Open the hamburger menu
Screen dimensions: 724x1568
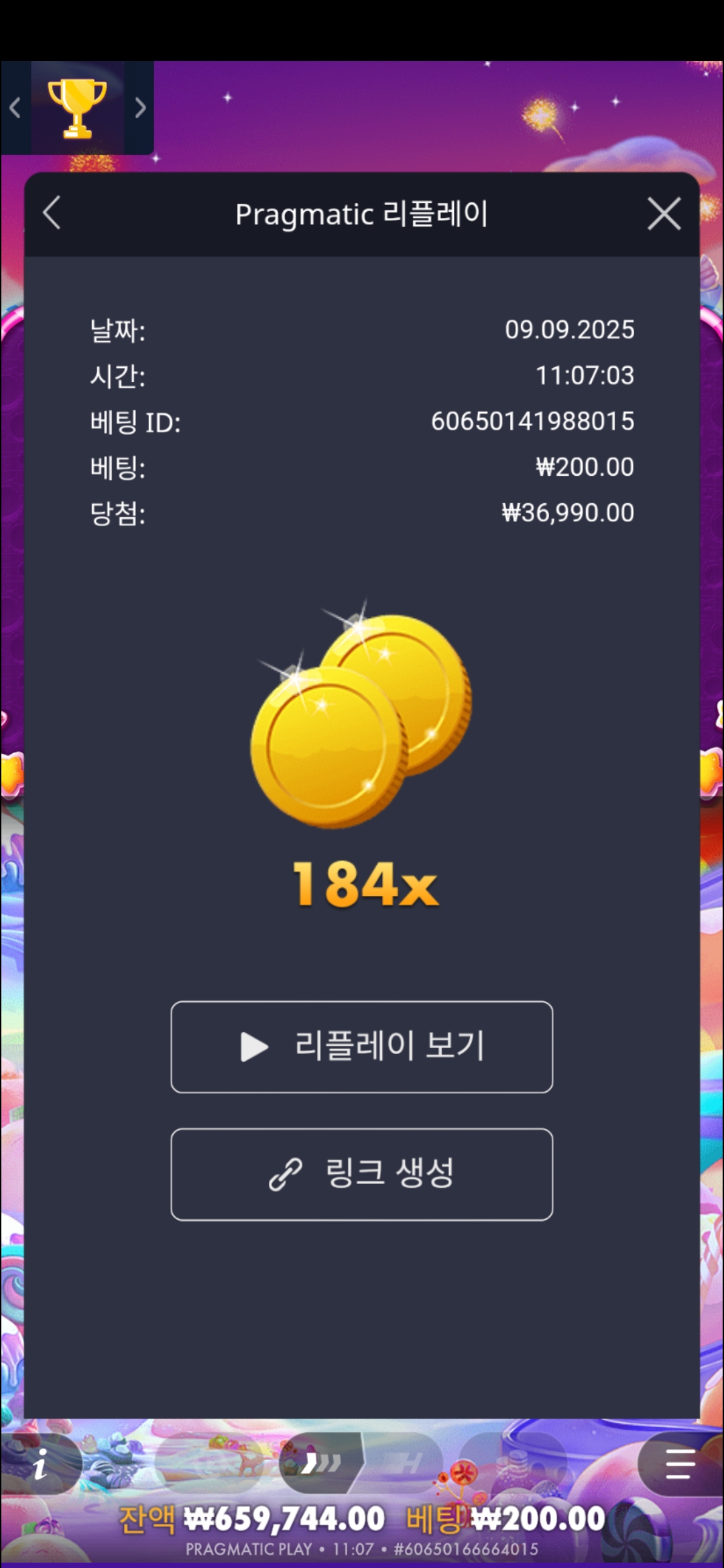click(x=680, y=1463)
